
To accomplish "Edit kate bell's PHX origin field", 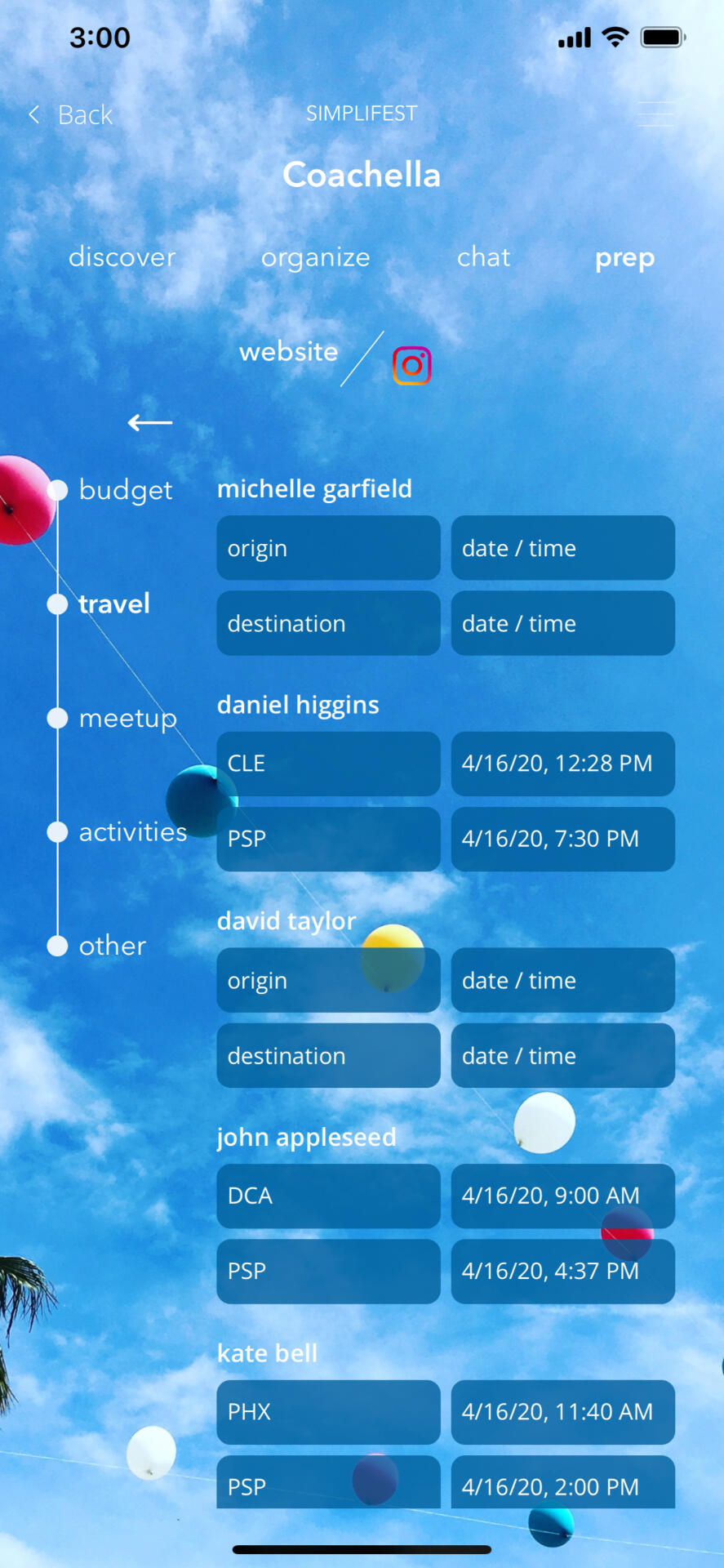I will (x=328, y=1412).
